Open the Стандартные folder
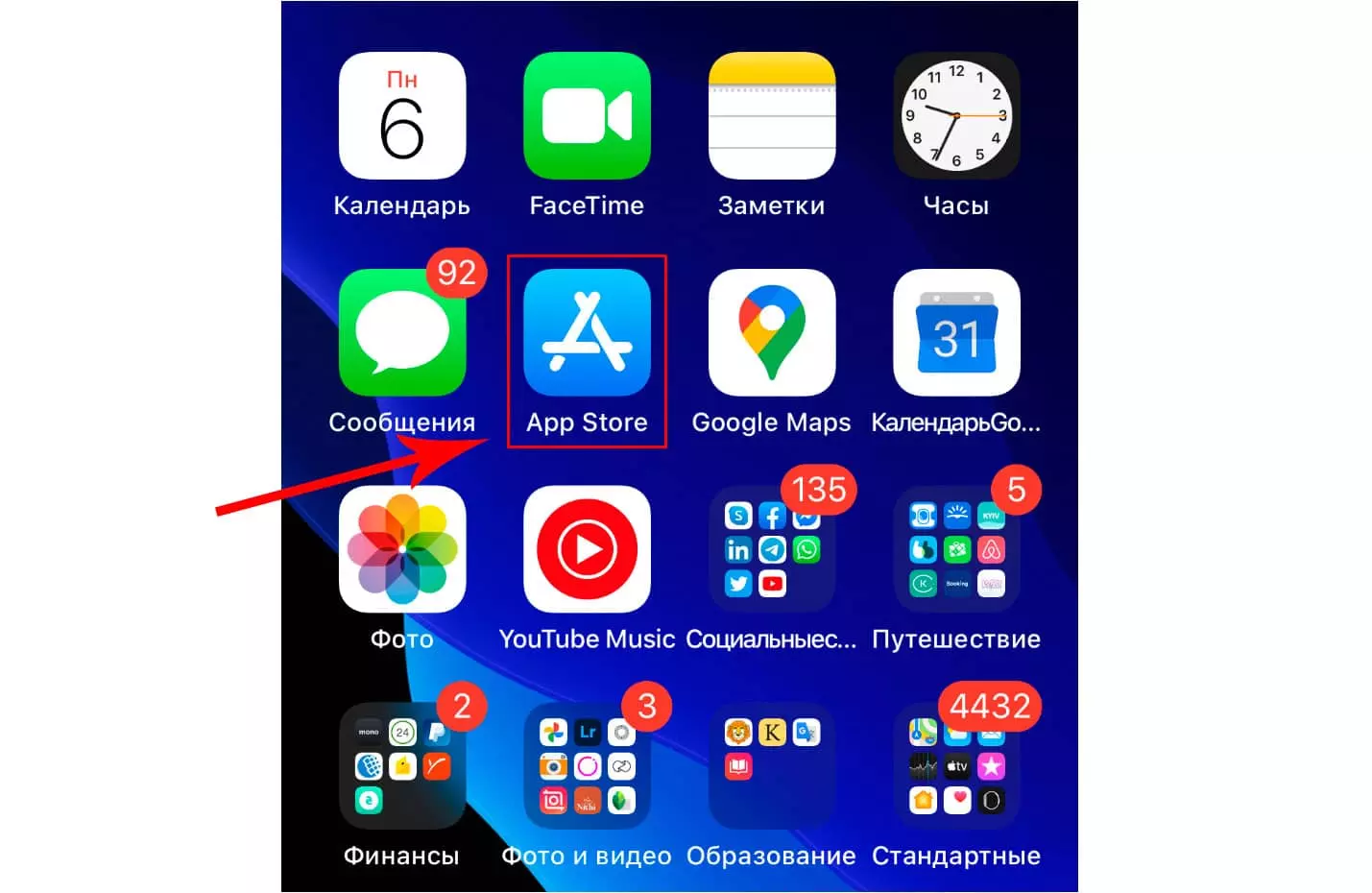The height and width of the screenshot is (893, 1372). [956, 766]
